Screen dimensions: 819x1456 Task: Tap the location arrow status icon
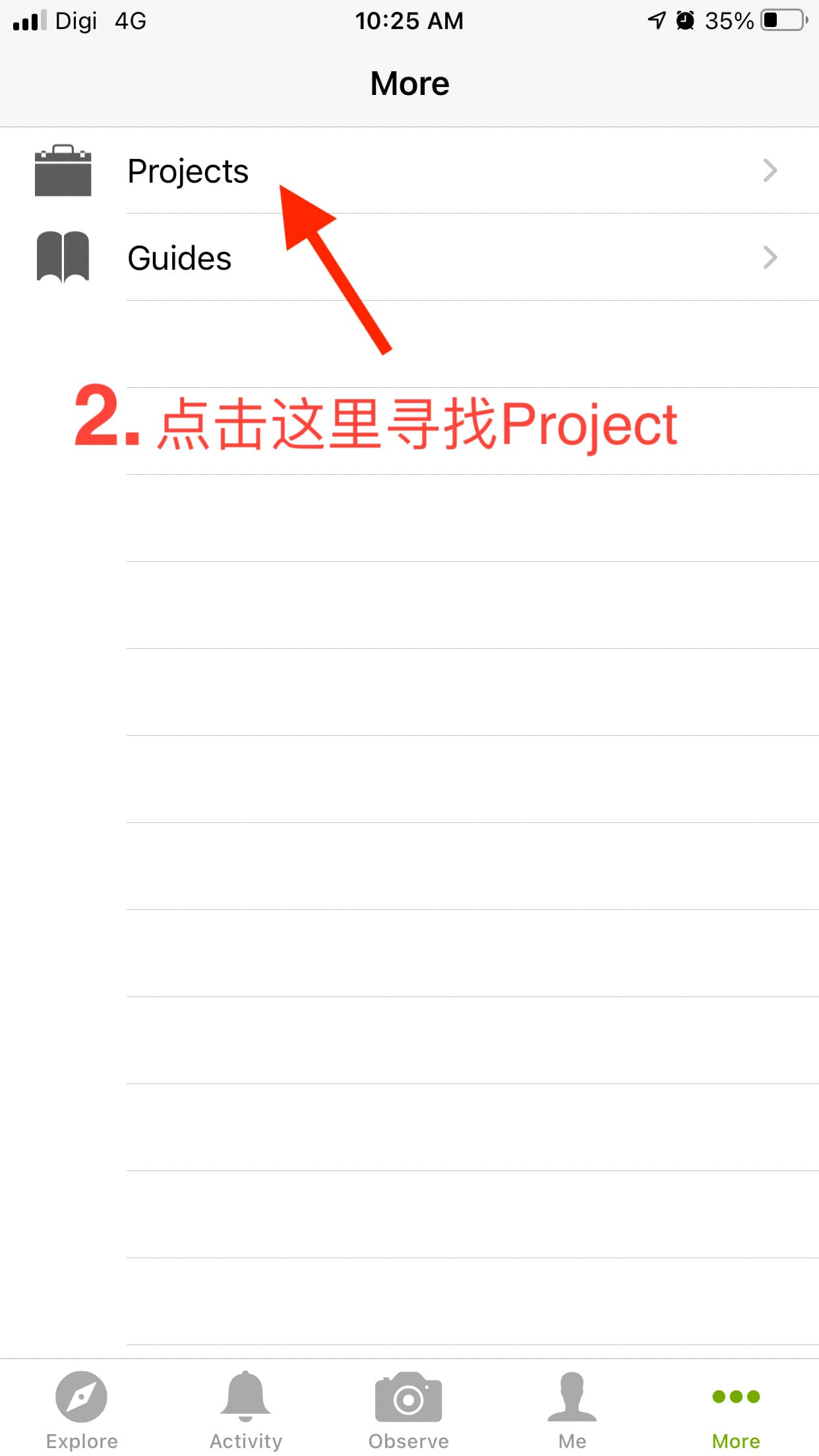[x=655, y=21]
